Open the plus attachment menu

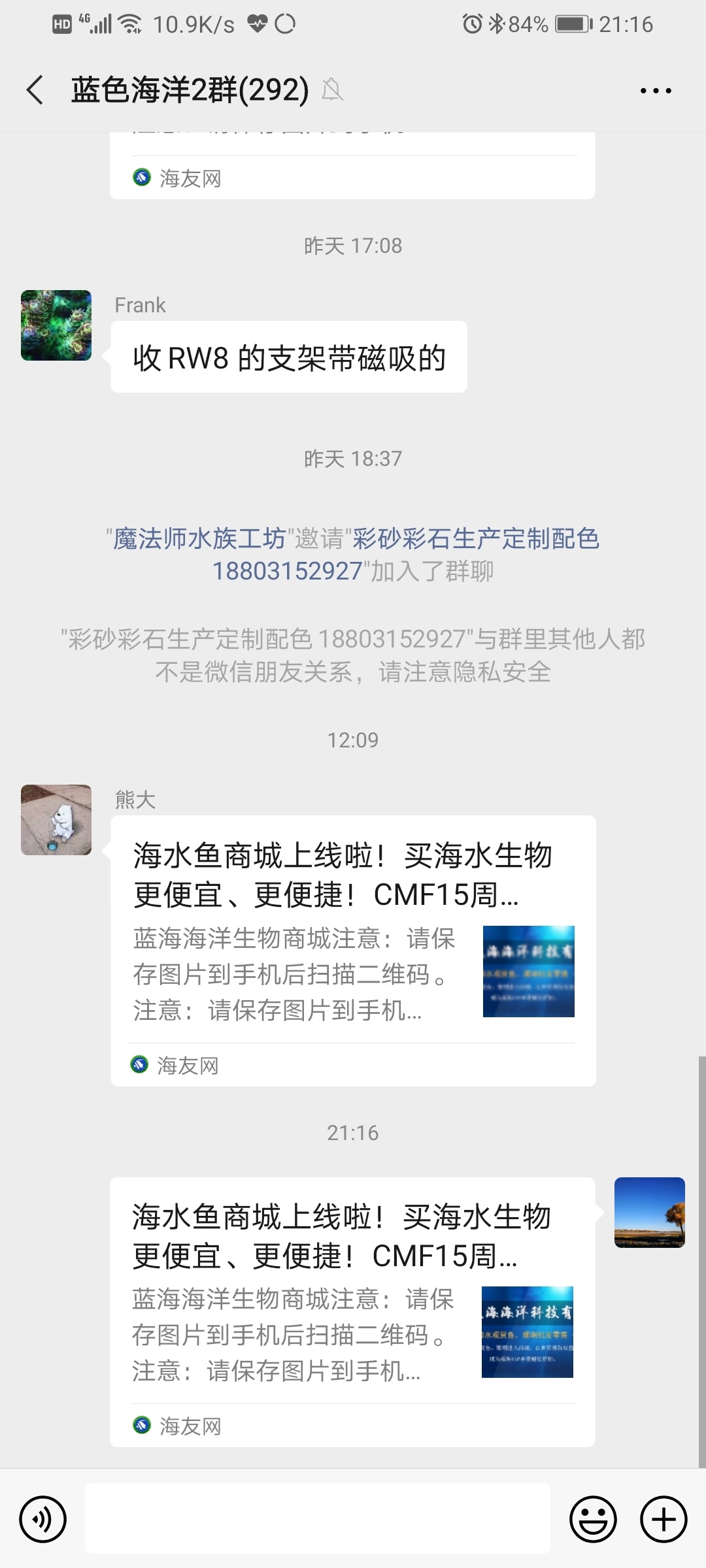click(663, 1519)
